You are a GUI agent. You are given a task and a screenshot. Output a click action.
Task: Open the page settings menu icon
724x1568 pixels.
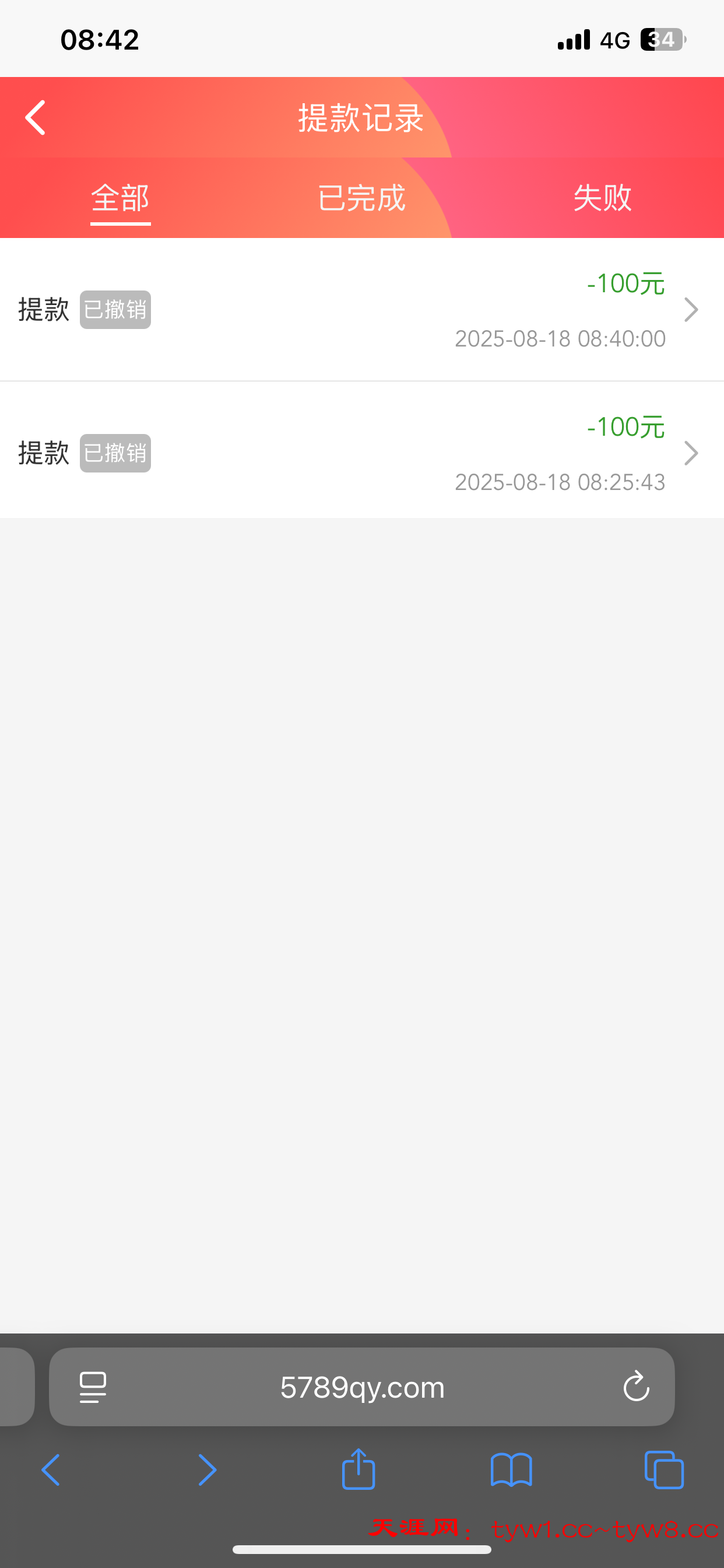[x=93, y=1388]
